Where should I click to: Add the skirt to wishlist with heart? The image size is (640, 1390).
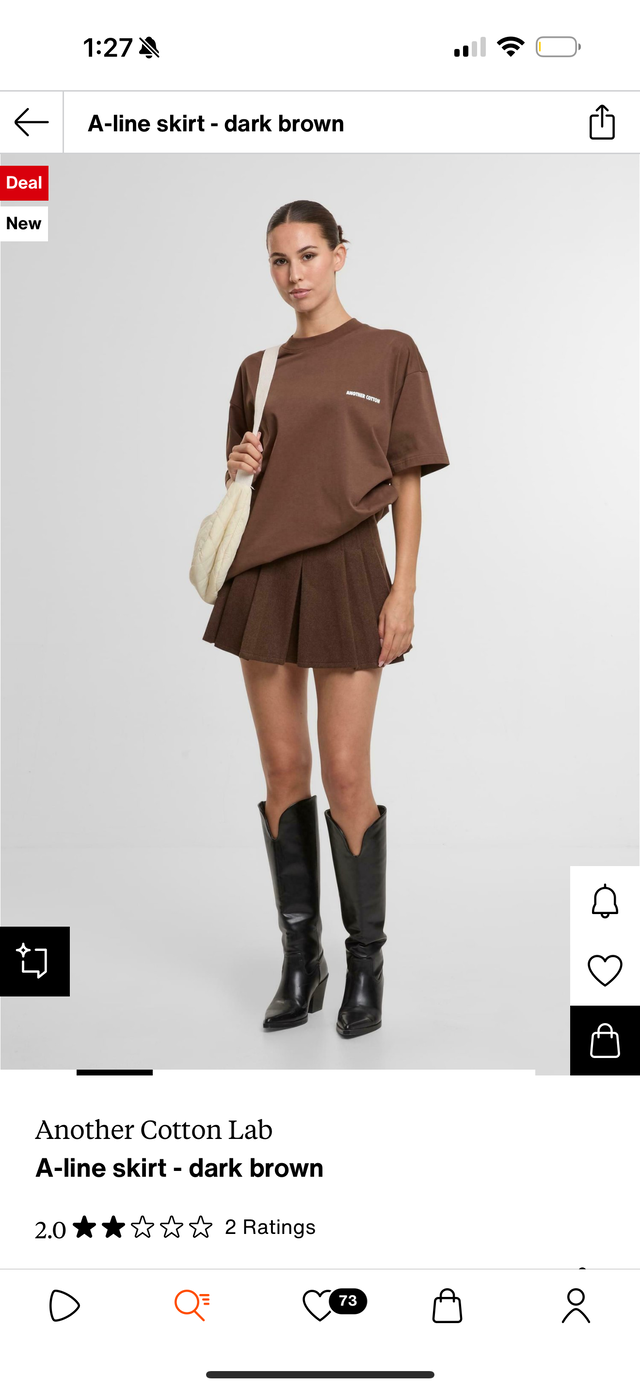[x=605, y=970]
